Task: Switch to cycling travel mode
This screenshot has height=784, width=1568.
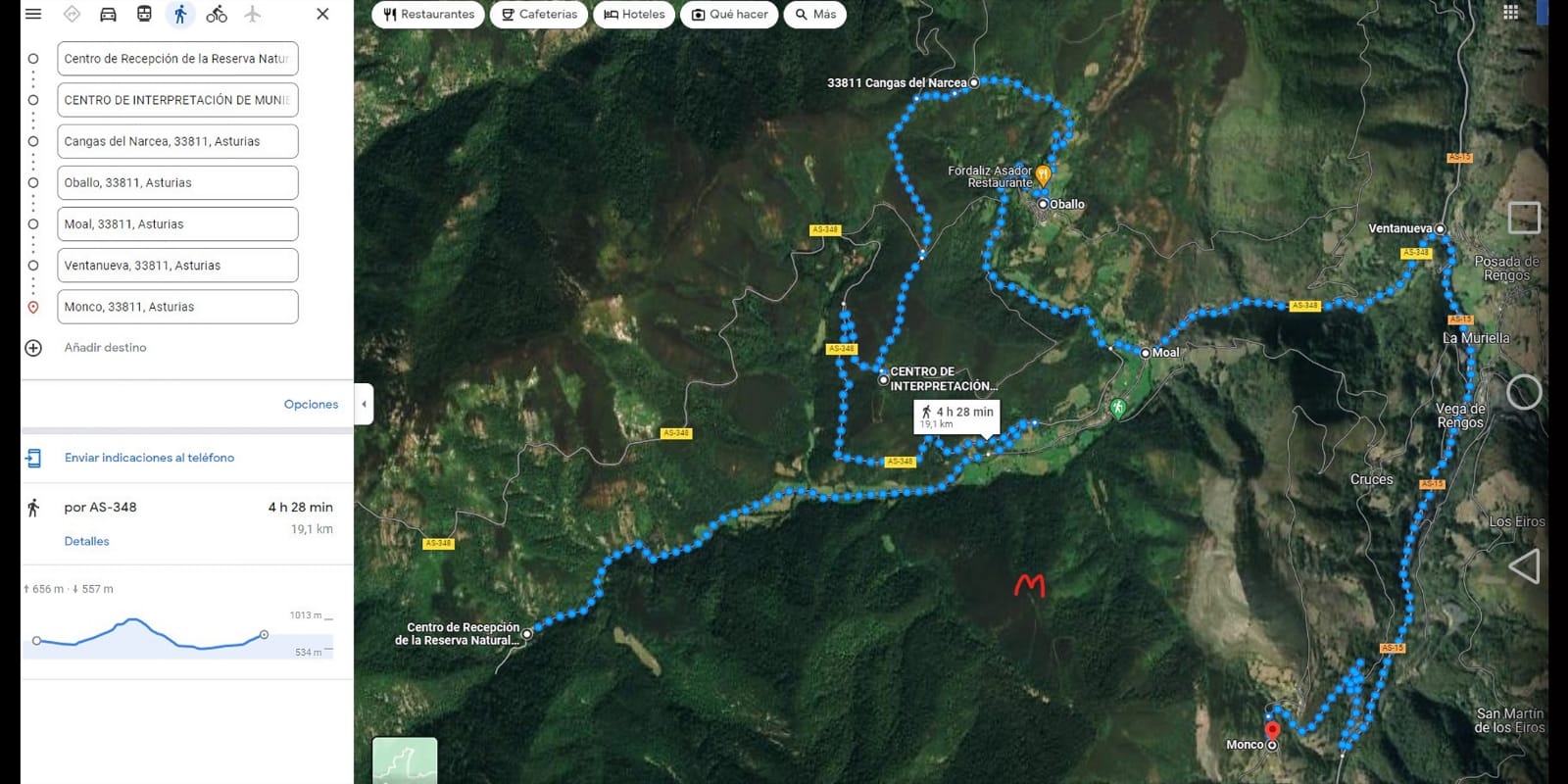Action: [x=217, y=14]
